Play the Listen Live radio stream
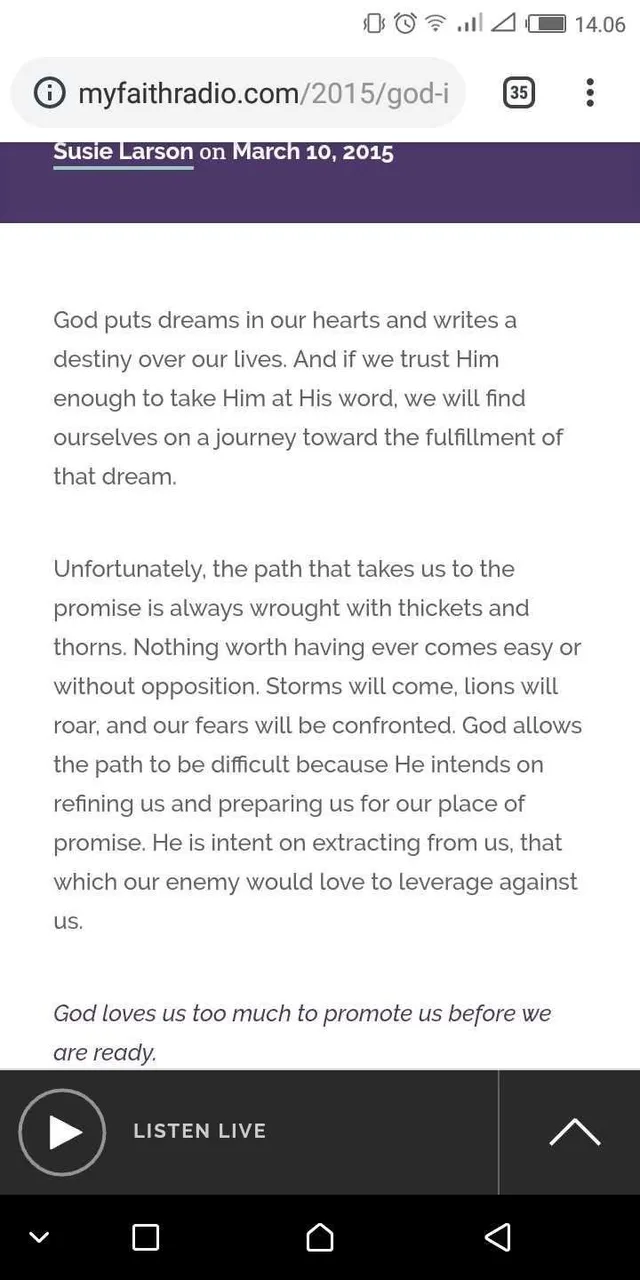640x1280 pixels. tap(62, 1132)
